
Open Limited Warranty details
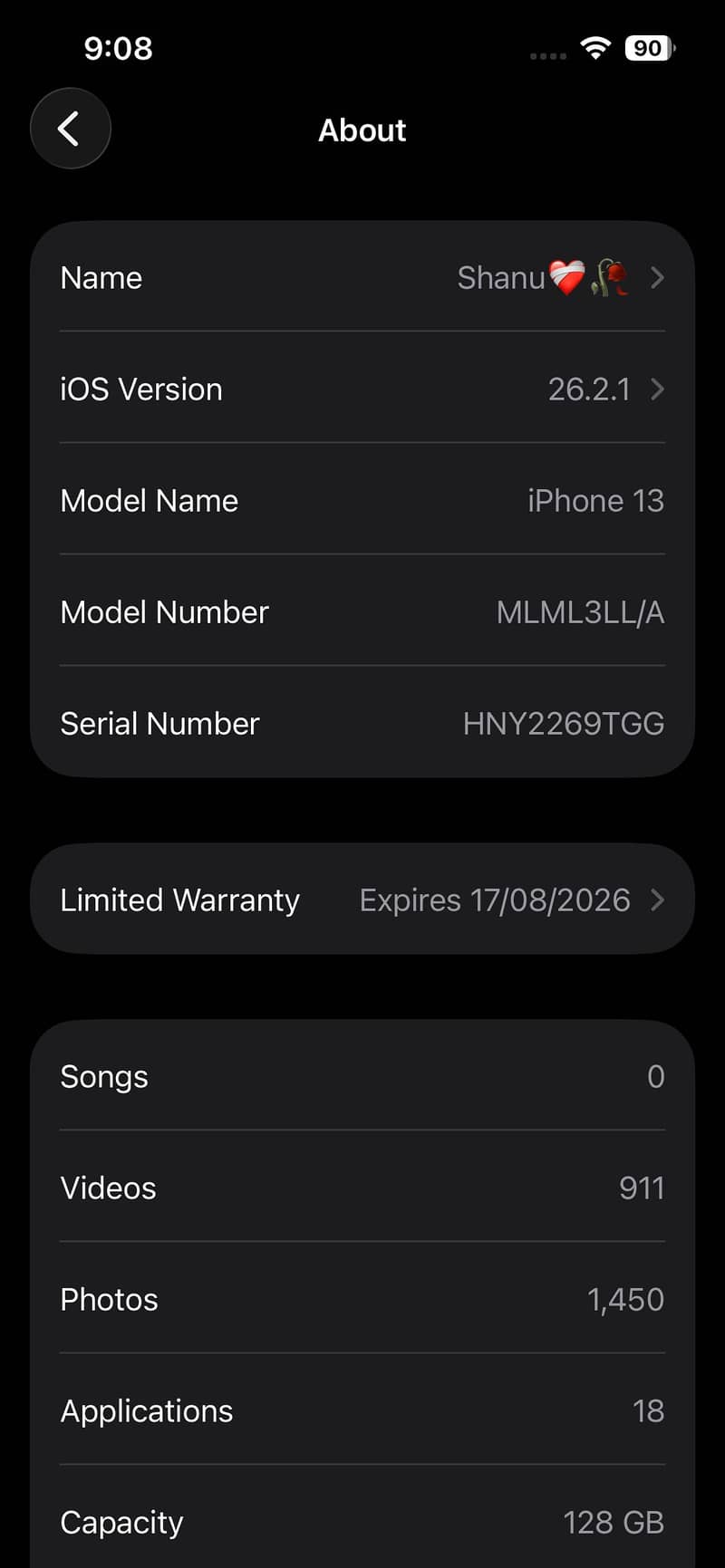pyautogui.click(x=362, y=899)
